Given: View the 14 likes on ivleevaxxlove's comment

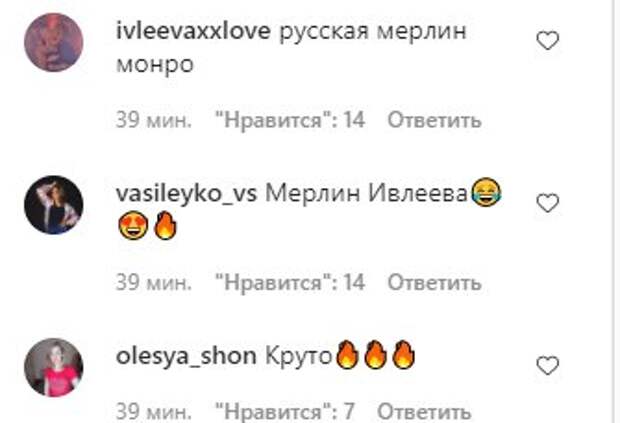Looking at the screenshot, I should pos(290,121).
